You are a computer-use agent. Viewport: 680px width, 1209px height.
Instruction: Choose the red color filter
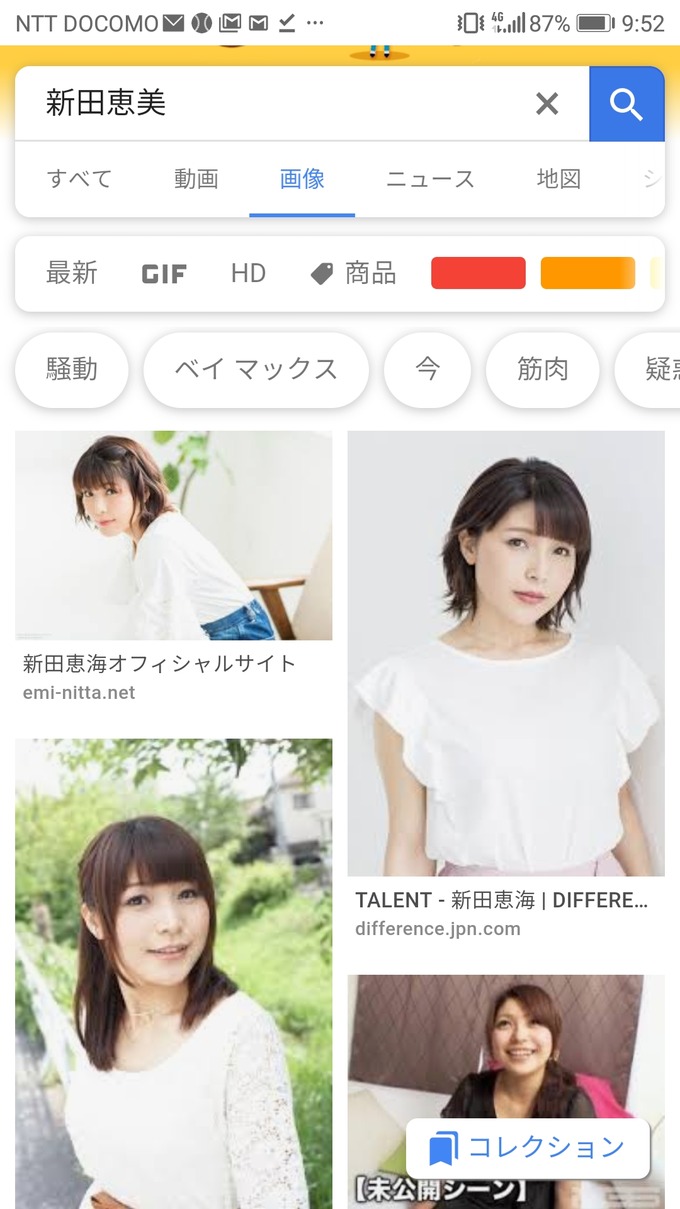pos(478,273)
